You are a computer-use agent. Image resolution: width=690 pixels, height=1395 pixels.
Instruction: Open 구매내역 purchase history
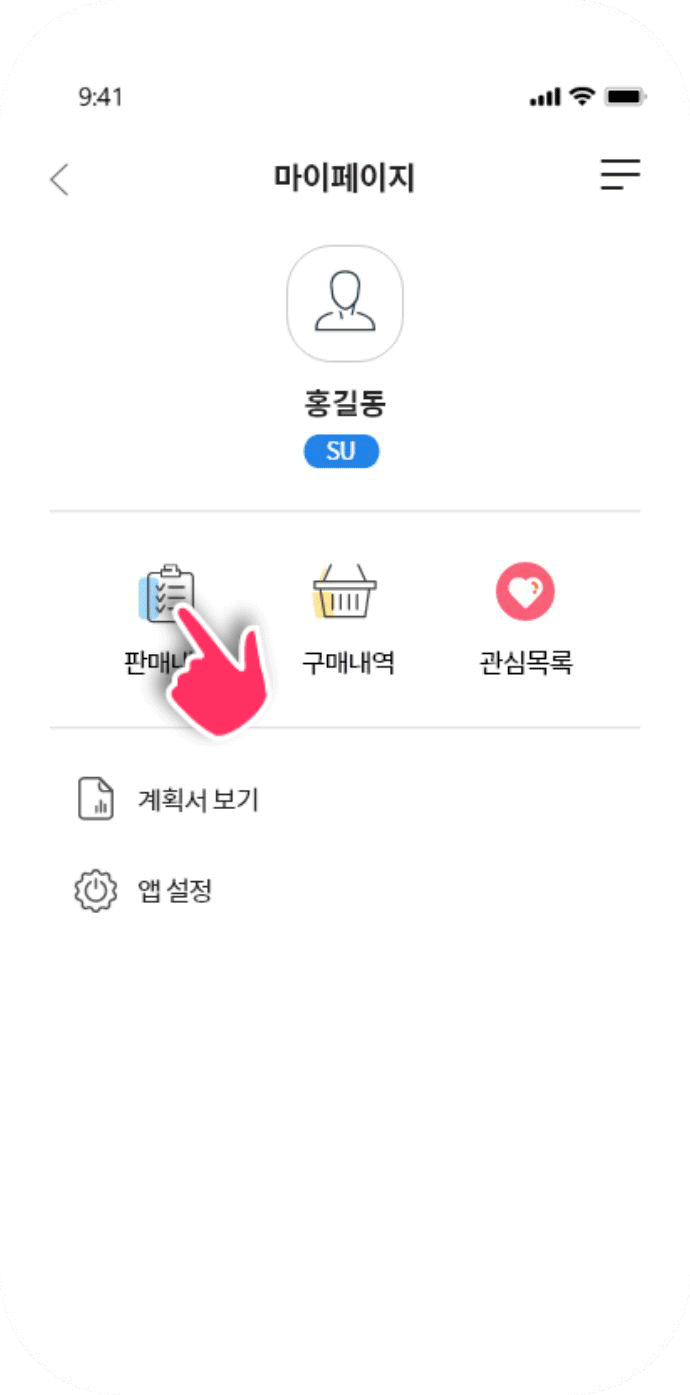(346, 617)
